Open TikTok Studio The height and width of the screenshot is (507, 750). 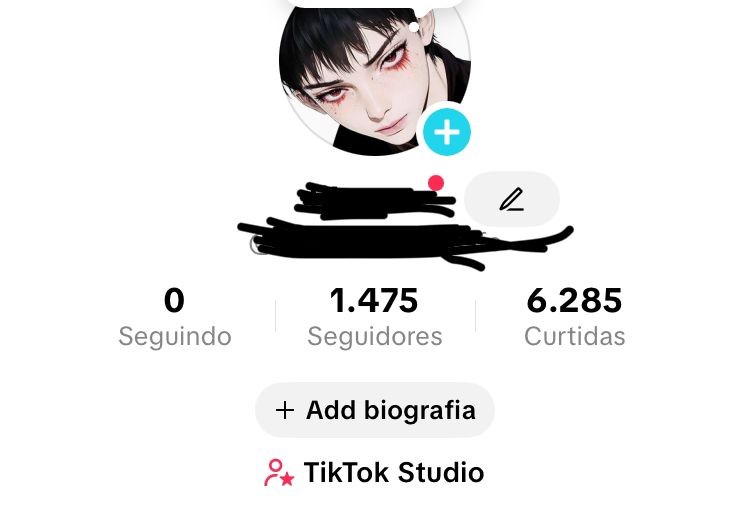click(x=375, y=472)
